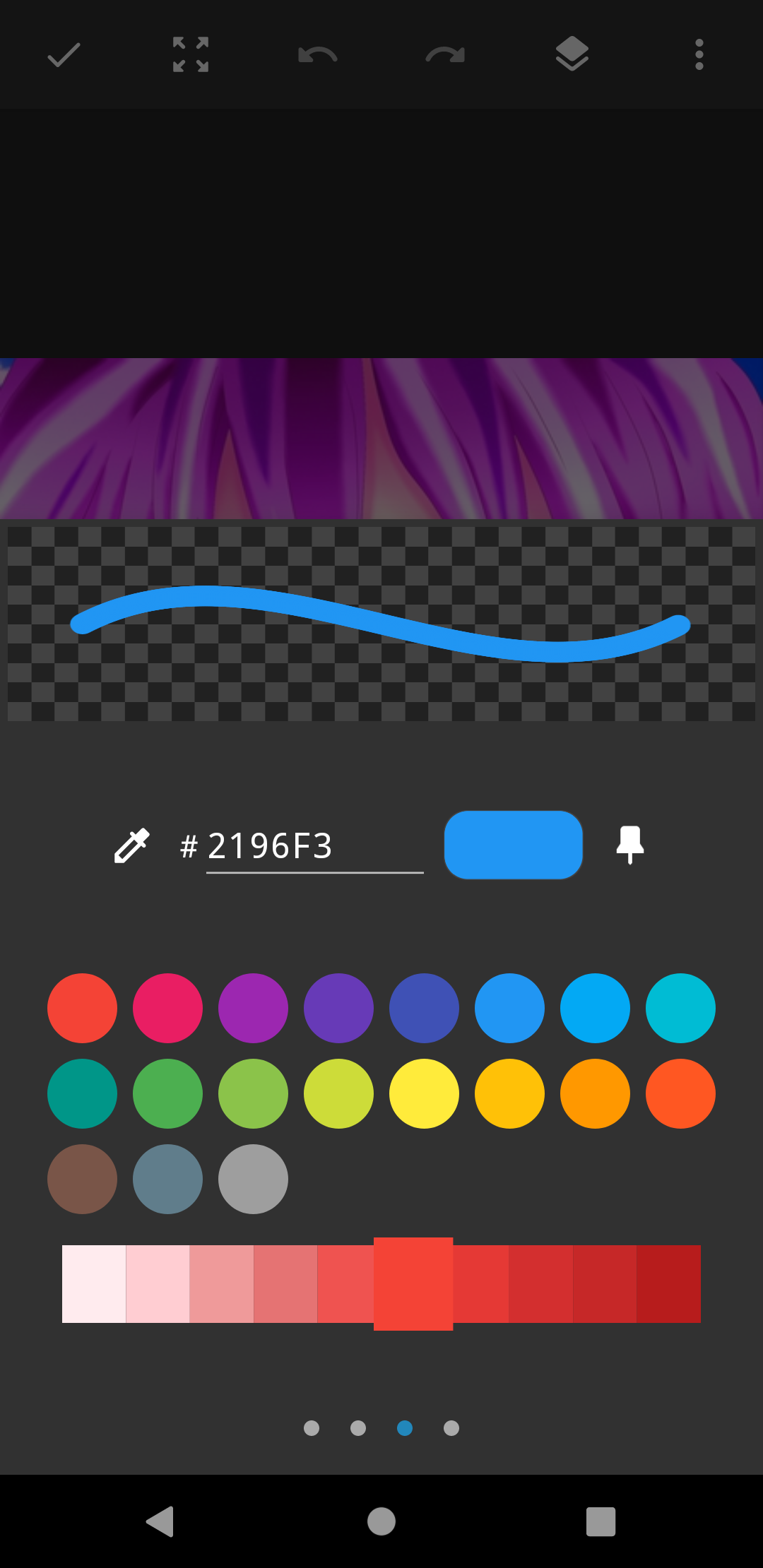Viewport: 763px width, 1568px height.
Task: Pick the brown color swatch
Action: pos(82,1179)
